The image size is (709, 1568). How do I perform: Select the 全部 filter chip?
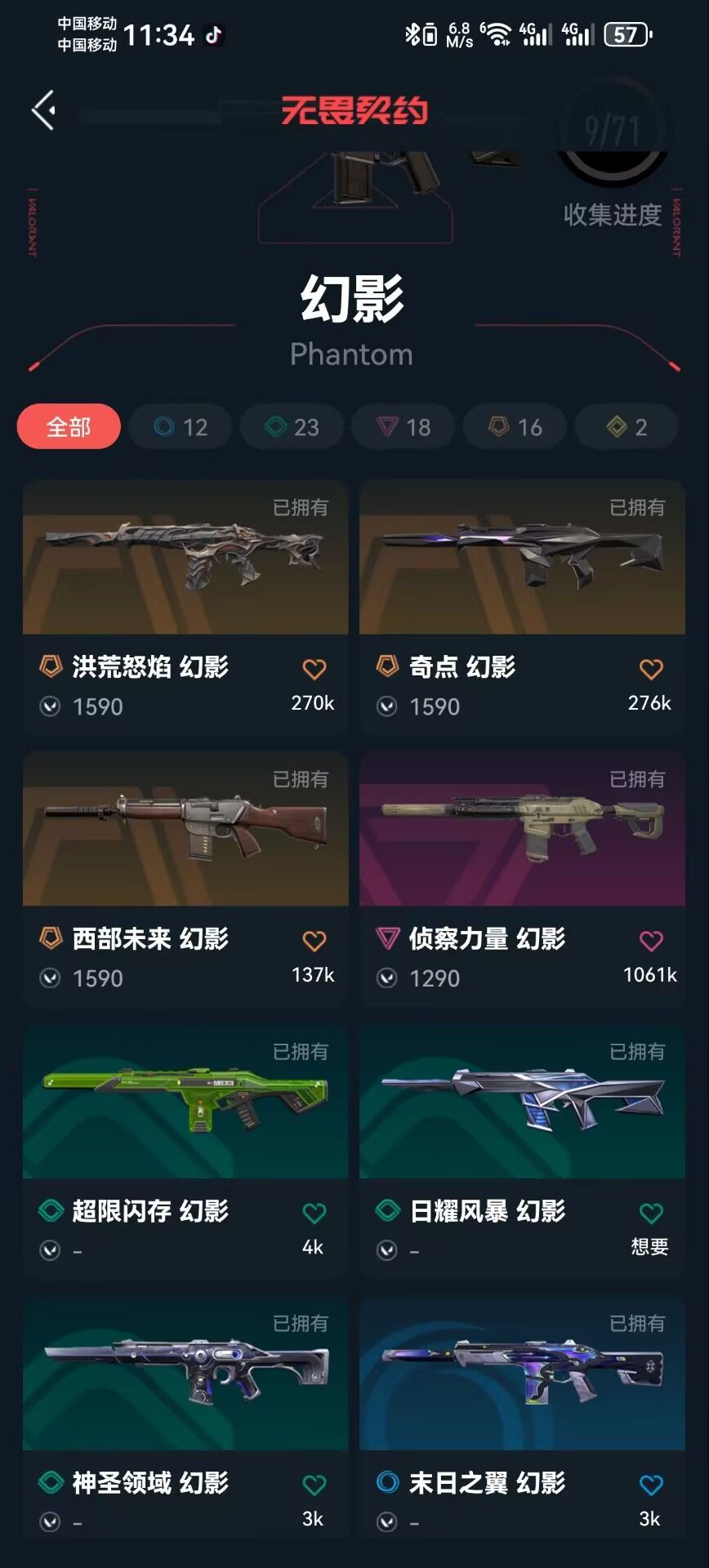[69, 426]
